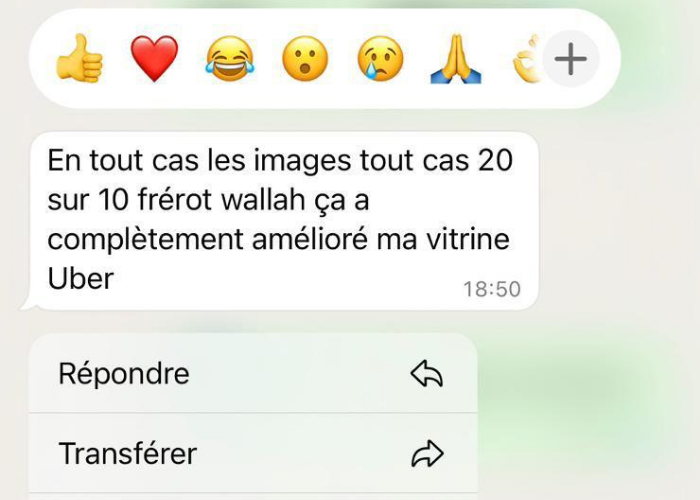React with the folded hands emoji
Image resolution: width=700 pixels, height=500 pixels.
click(x=456, y=59)
